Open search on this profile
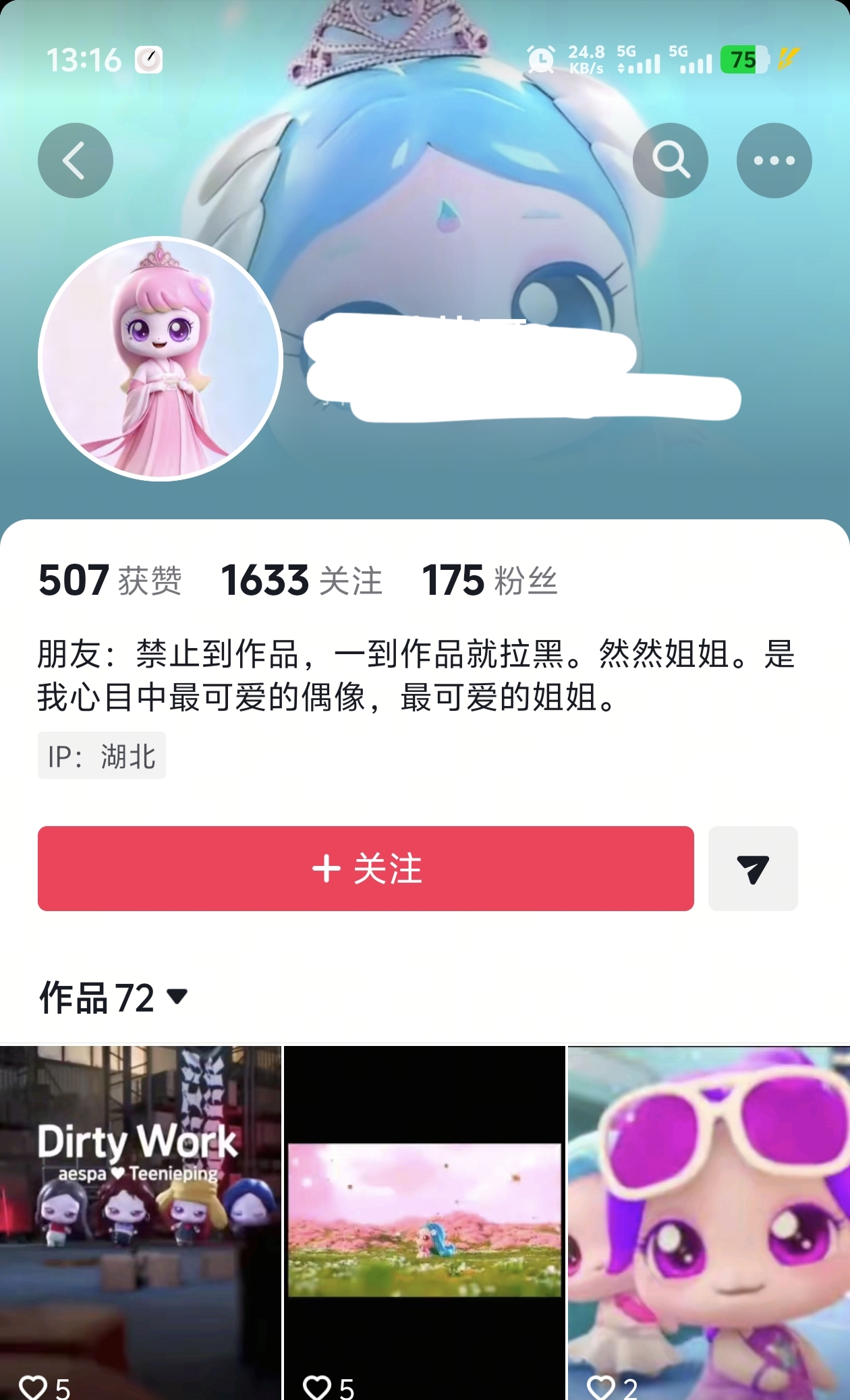 670,161
